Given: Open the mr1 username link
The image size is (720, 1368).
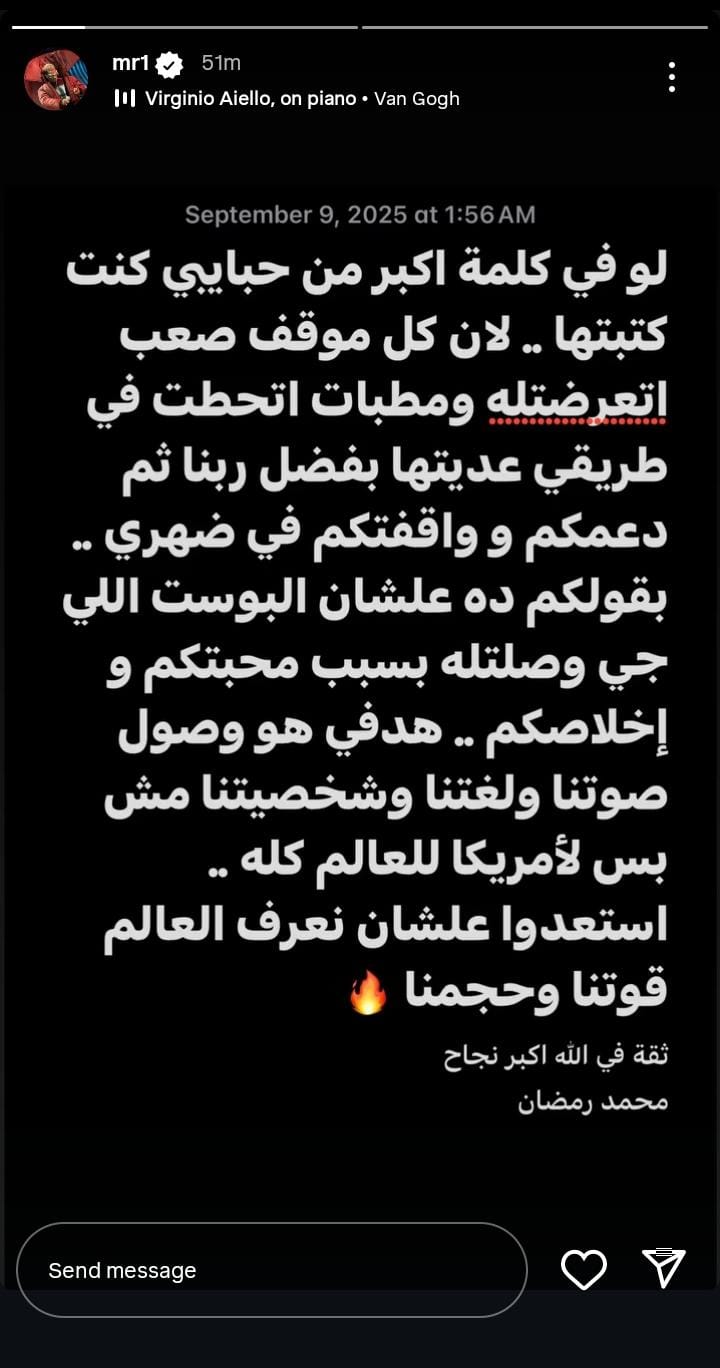Looking at the screenshot, I should tap(130, 63).
